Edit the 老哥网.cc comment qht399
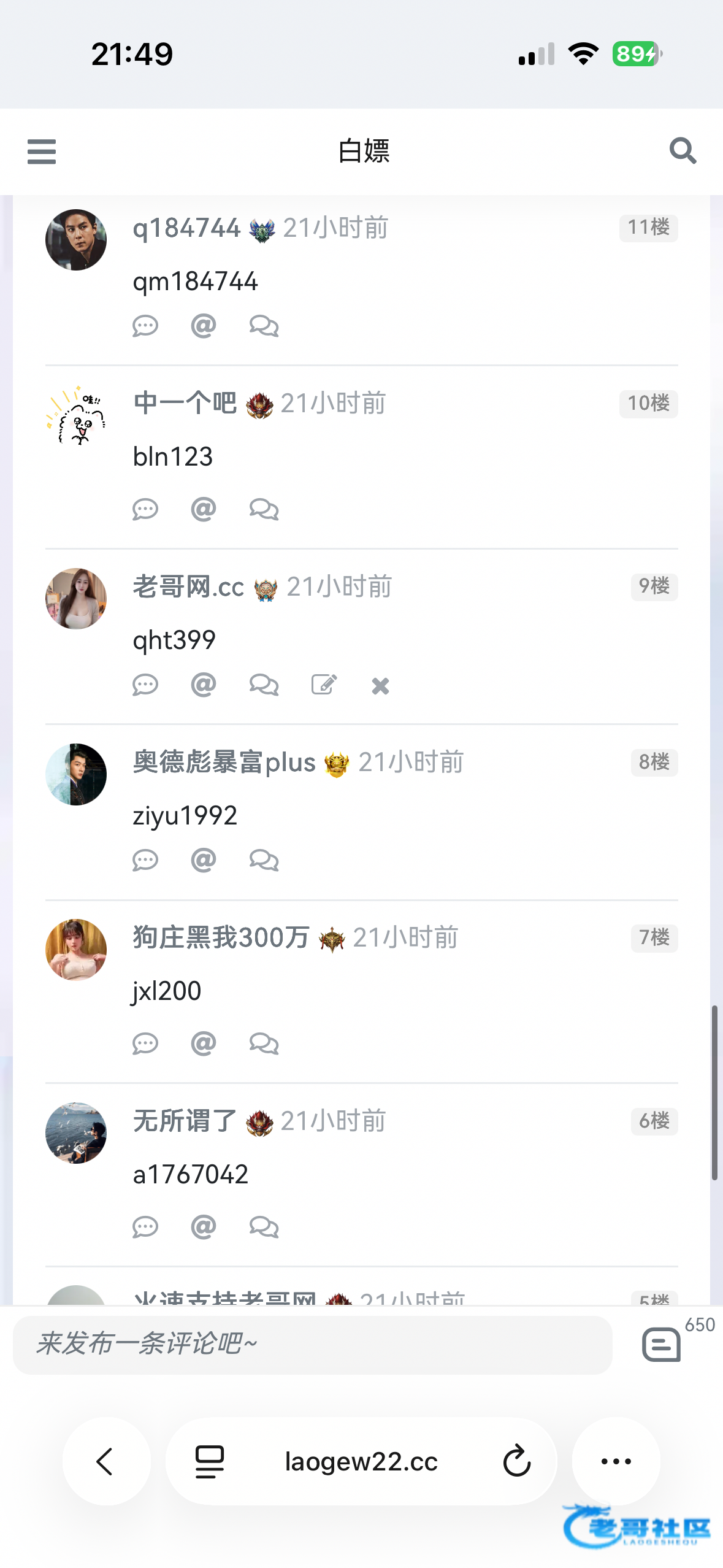Screen dimensions: 723x1568 (324, 685)
